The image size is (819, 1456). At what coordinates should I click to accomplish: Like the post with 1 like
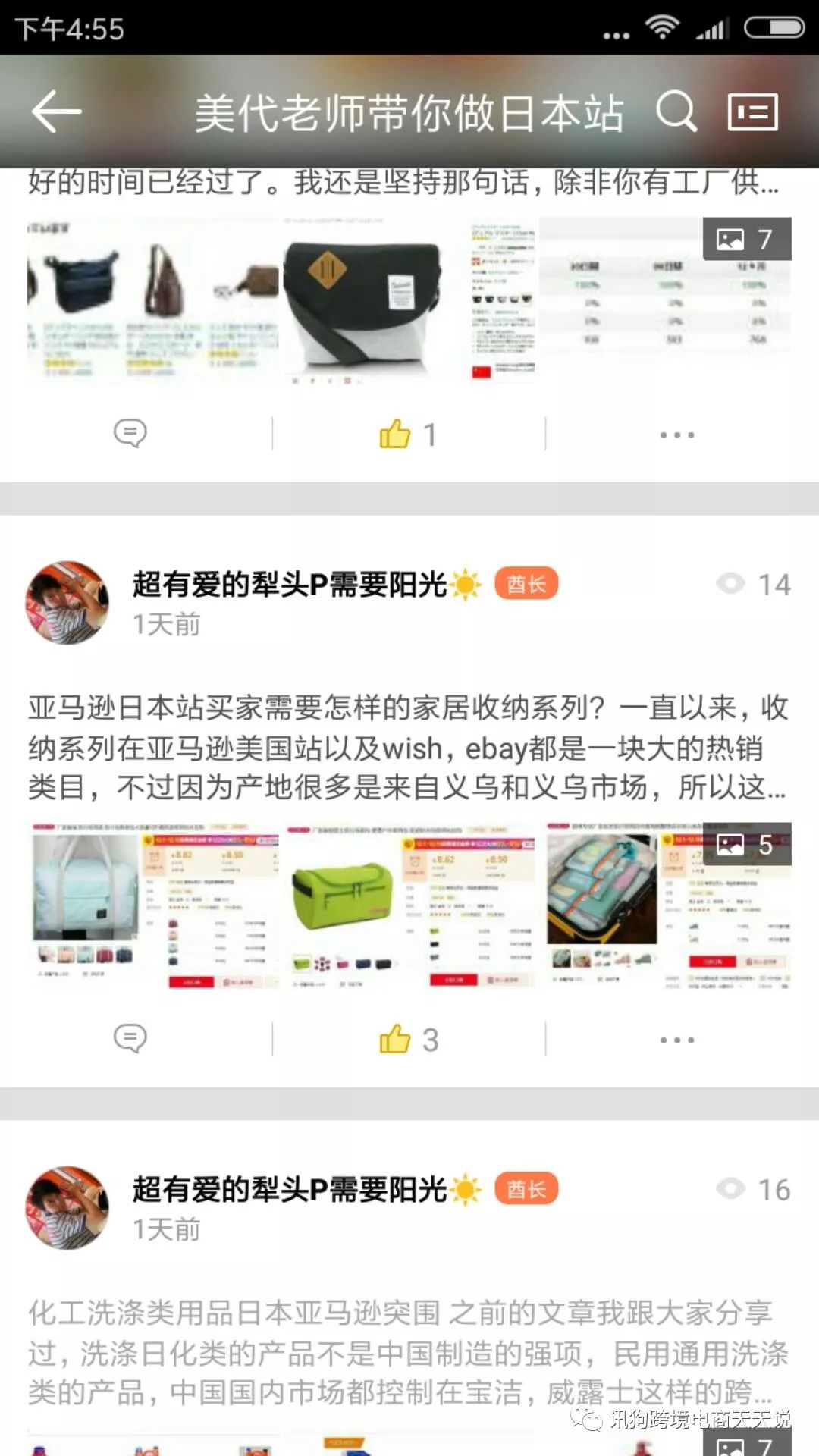tap(408, 434)
